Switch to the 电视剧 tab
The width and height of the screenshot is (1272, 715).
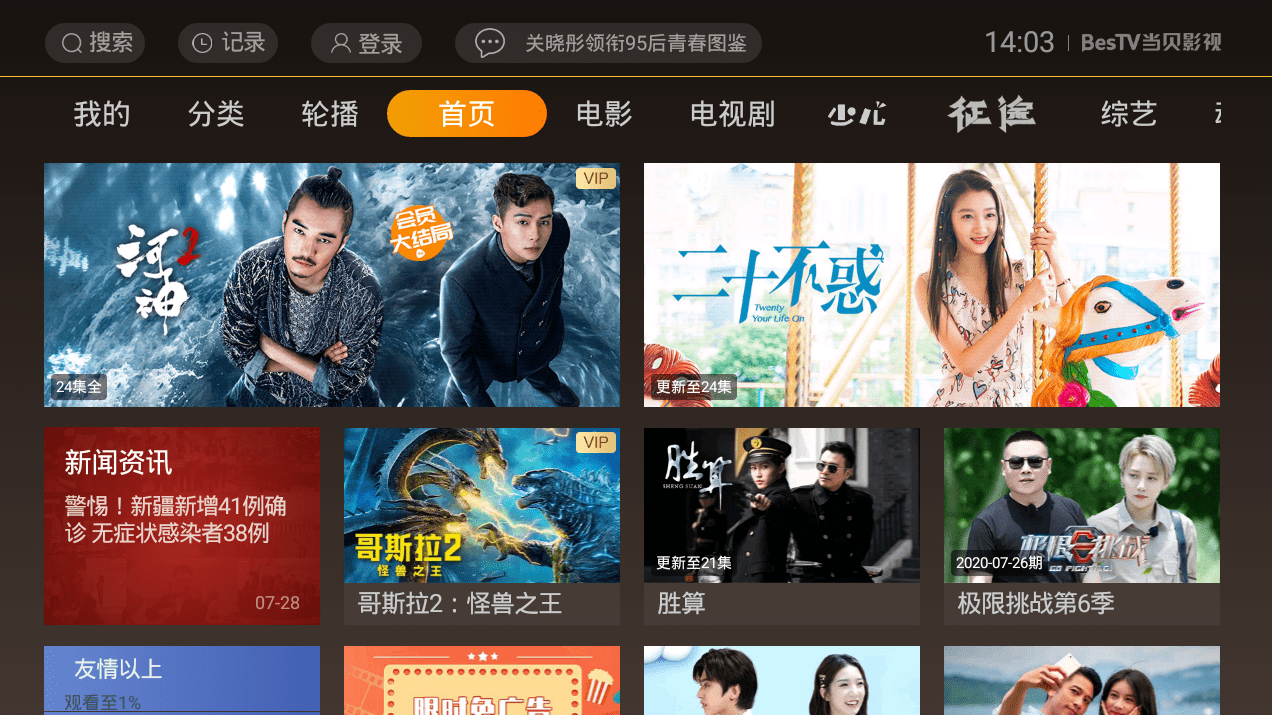click(732, 114)
